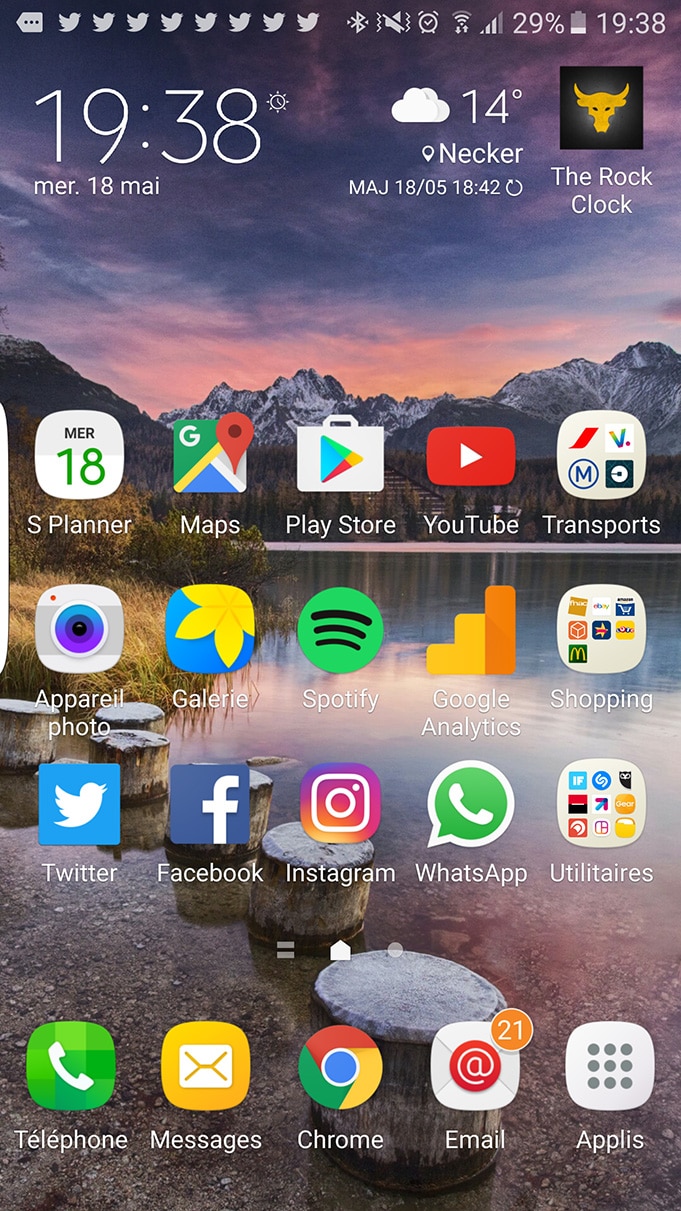The image size is (681, 1211).
Task: Launch the Chrome browser
Action: (x=340, y=1067)
